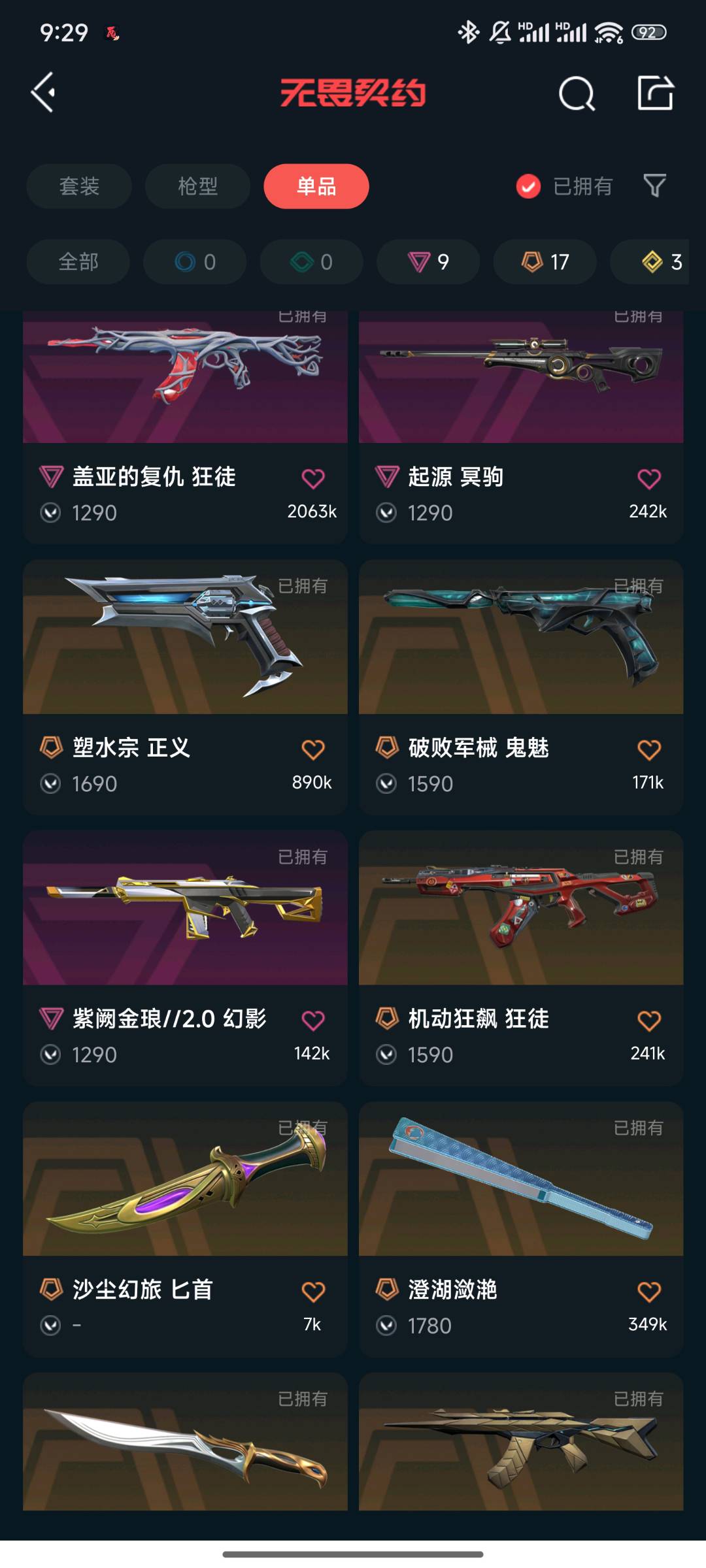Toggle the 已拥有 checkbox
Viewport: 706px width, 1568px height.
(528, 186)
